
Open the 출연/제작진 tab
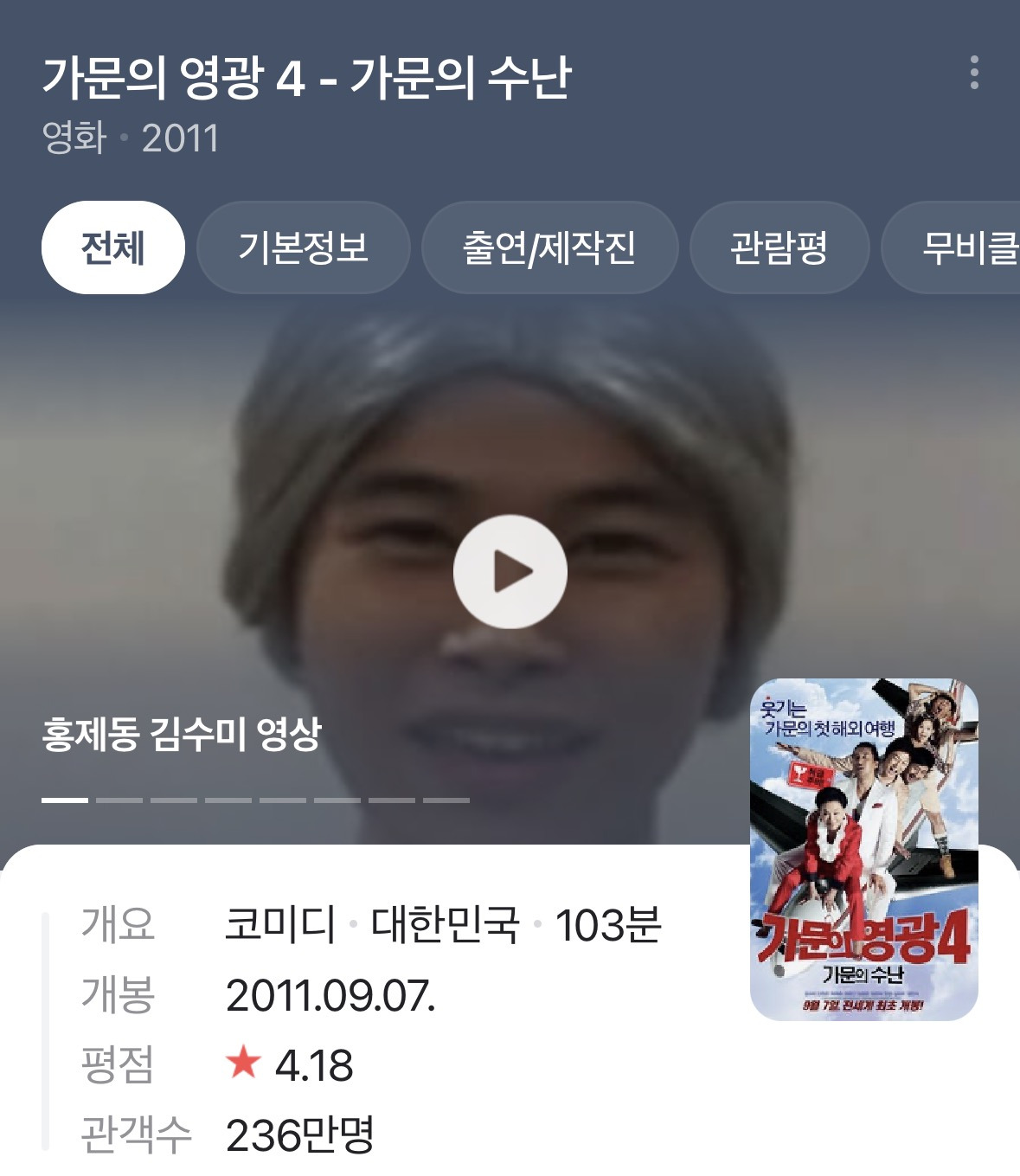coord(549,247)
